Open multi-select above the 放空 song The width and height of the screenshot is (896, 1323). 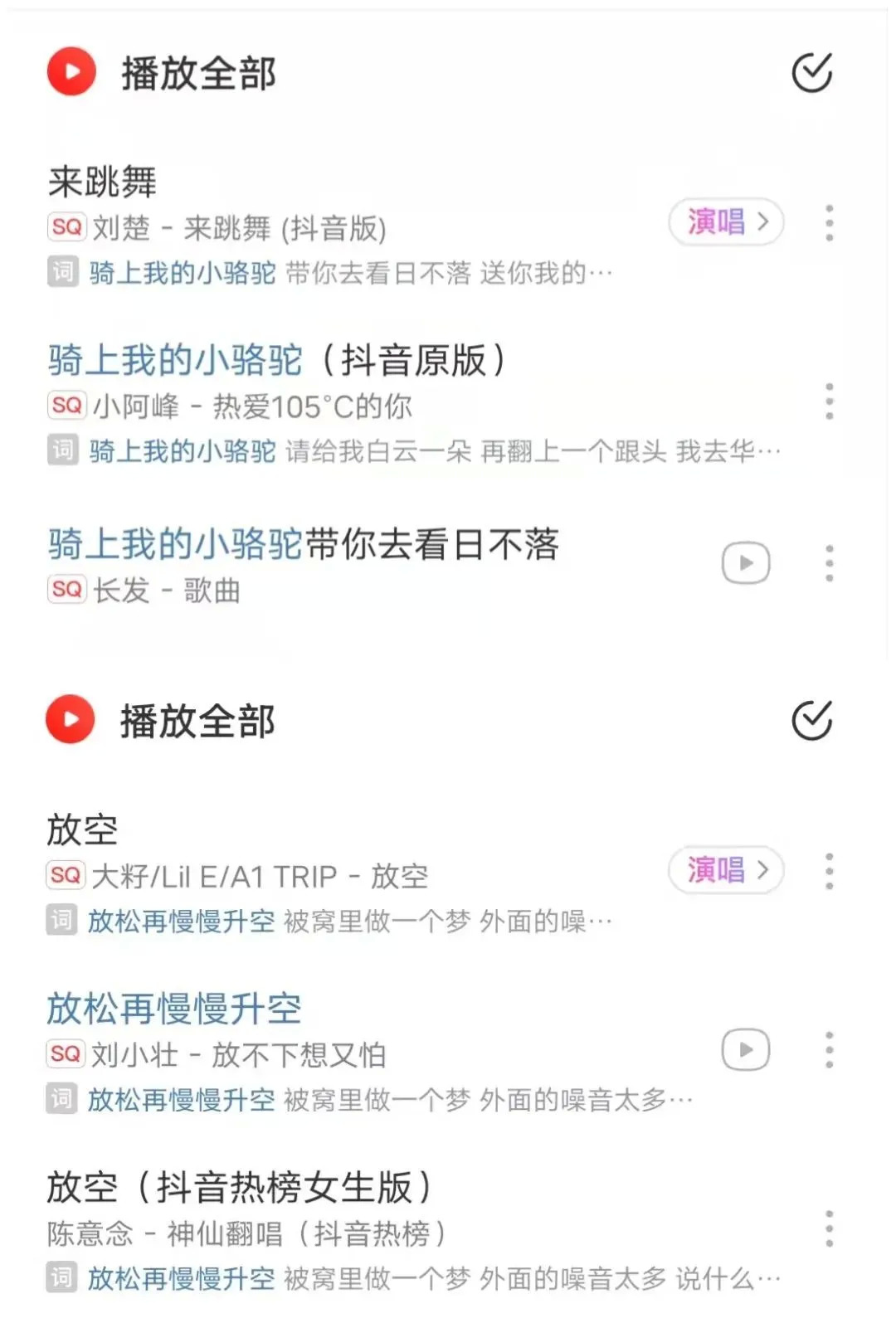pyautogui.click(x=811, y=720)
